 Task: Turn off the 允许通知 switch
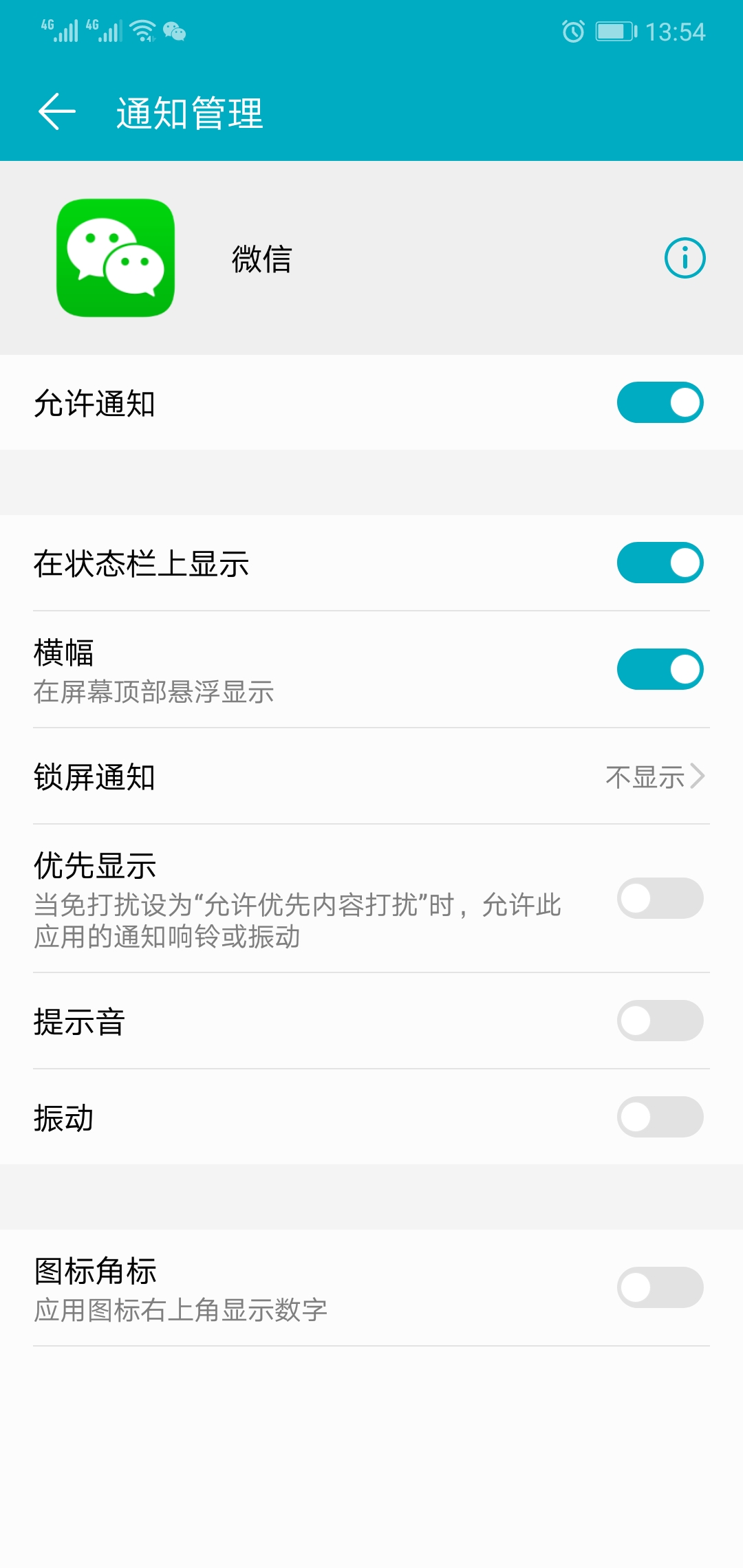(660, 402)
